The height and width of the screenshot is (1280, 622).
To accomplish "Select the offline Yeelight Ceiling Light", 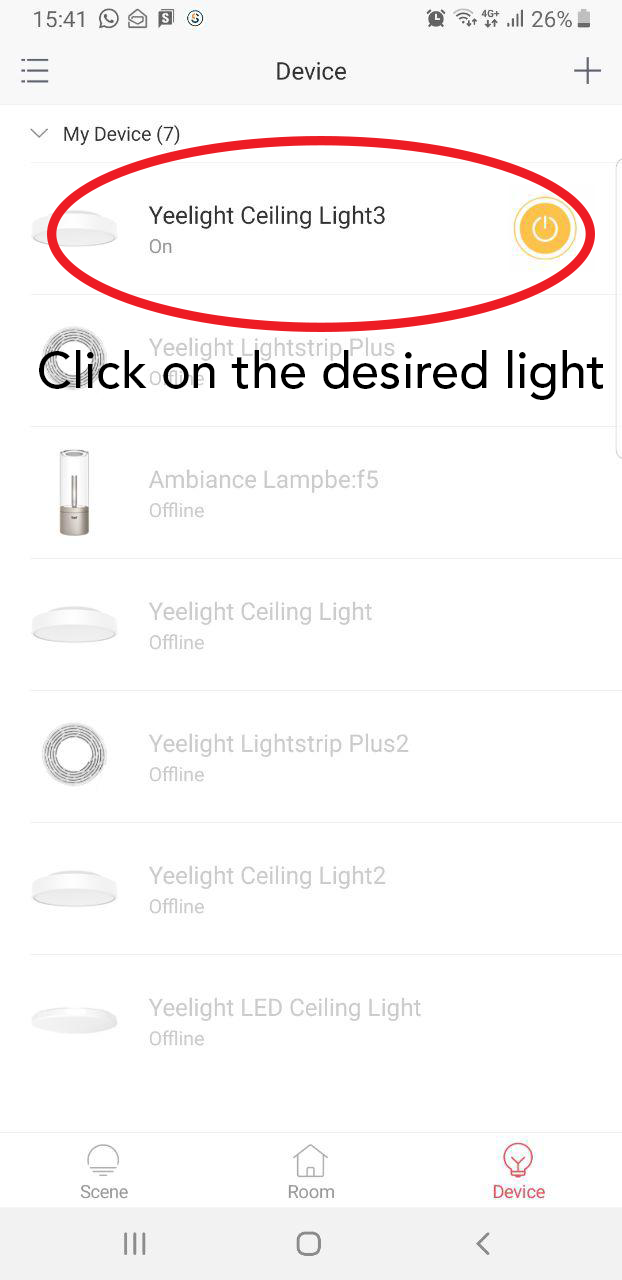I will click(x=260, y=624).
